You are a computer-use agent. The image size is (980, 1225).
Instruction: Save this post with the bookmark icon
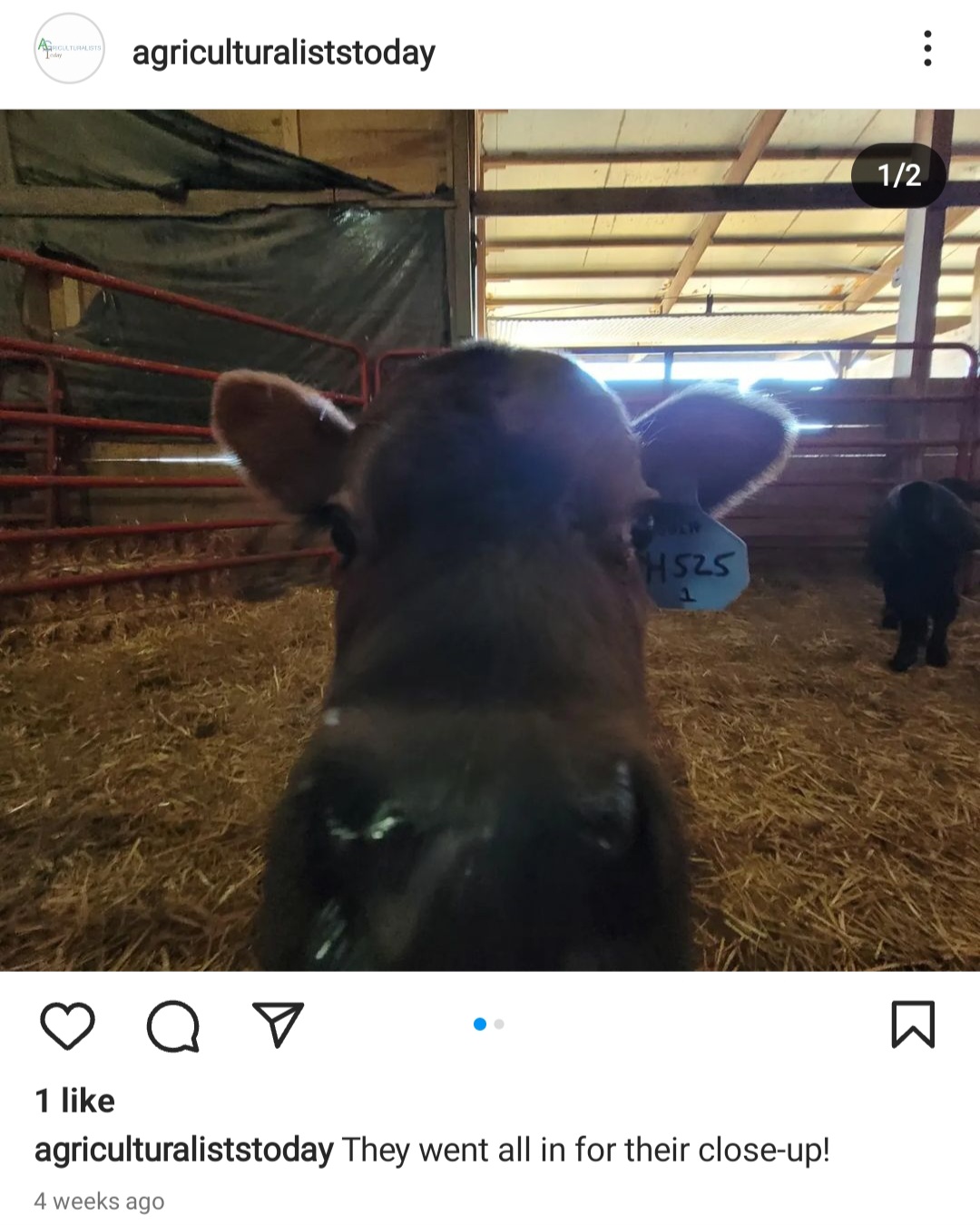pyautogui.click(x=912, y=1024)
